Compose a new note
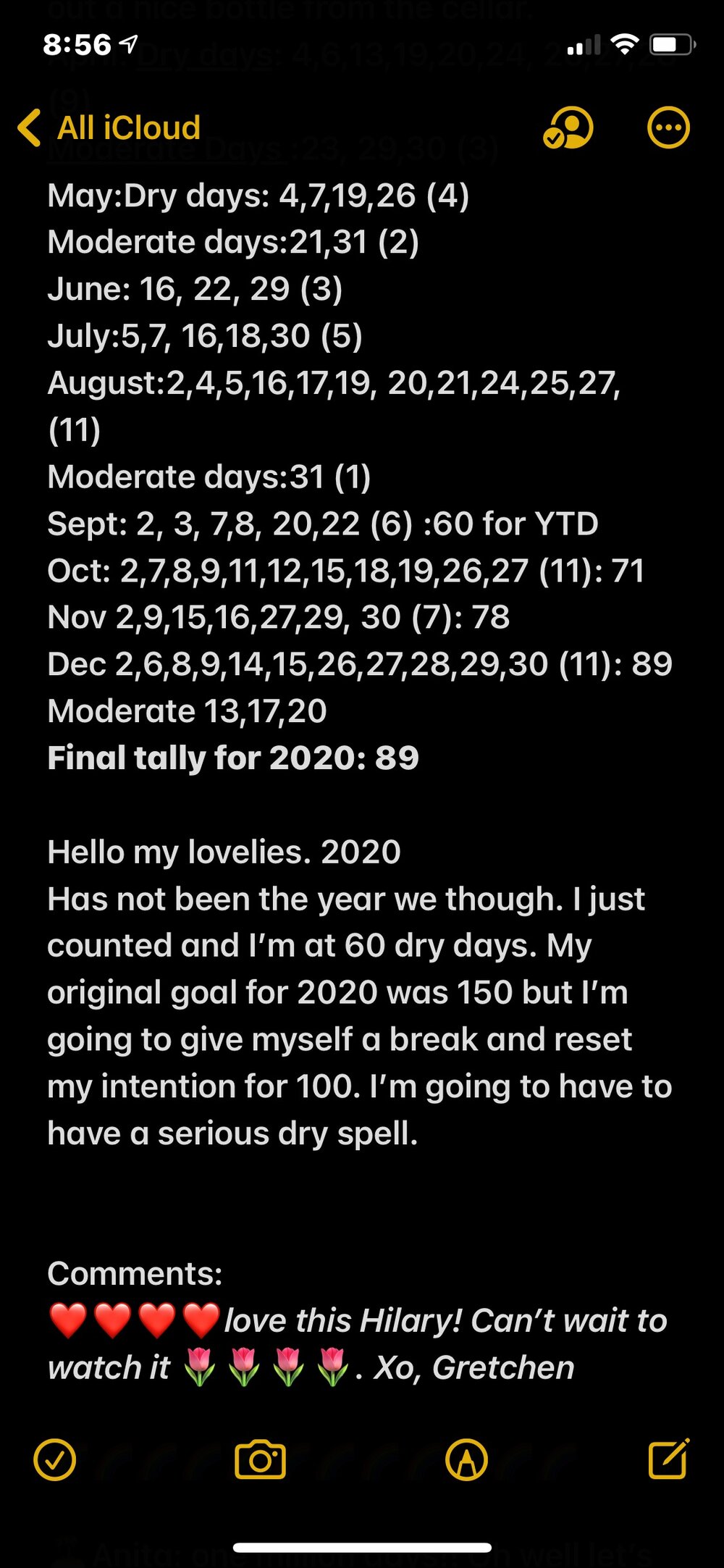The image size is (724, 1568). click(668, 1458)
